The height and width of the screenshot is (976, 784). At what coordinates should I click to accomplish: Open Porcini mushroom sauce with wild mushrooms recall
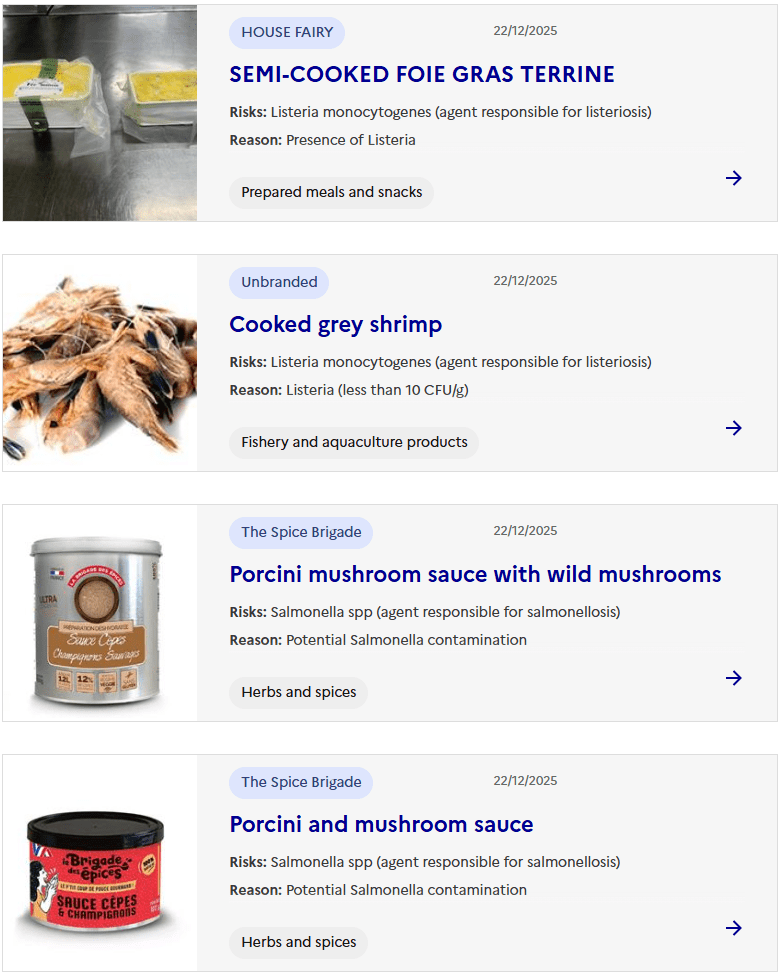point(475,575)
